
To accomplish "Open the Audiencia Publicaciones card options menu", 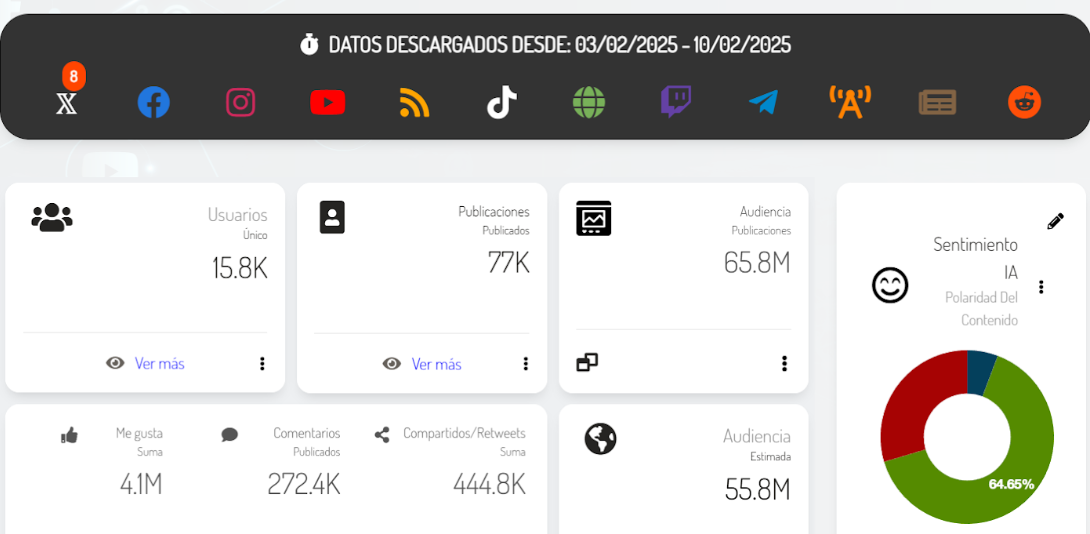I will [784, 363].
